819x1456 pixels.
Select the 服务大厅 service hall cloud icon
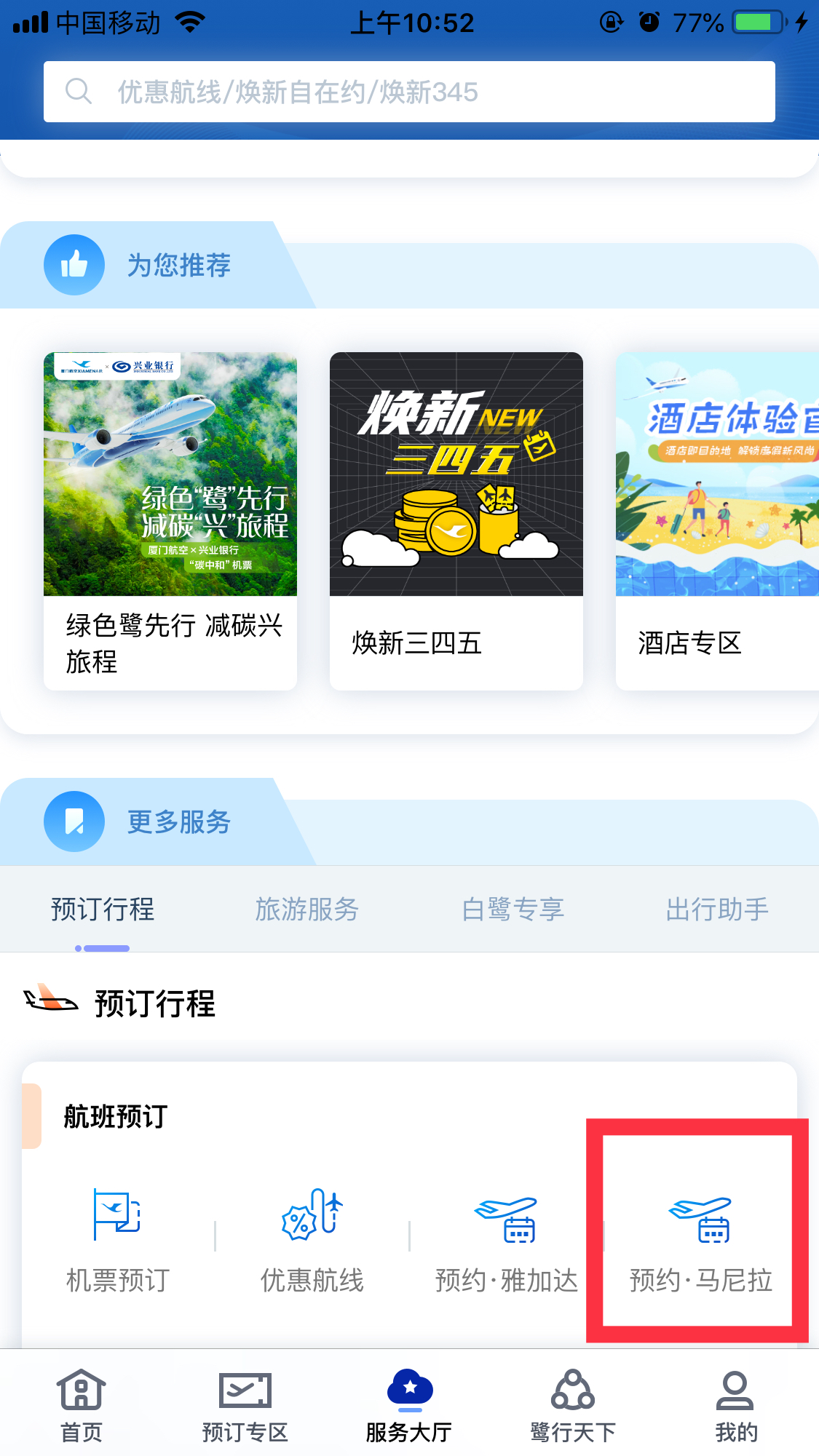click(409, 1386)
